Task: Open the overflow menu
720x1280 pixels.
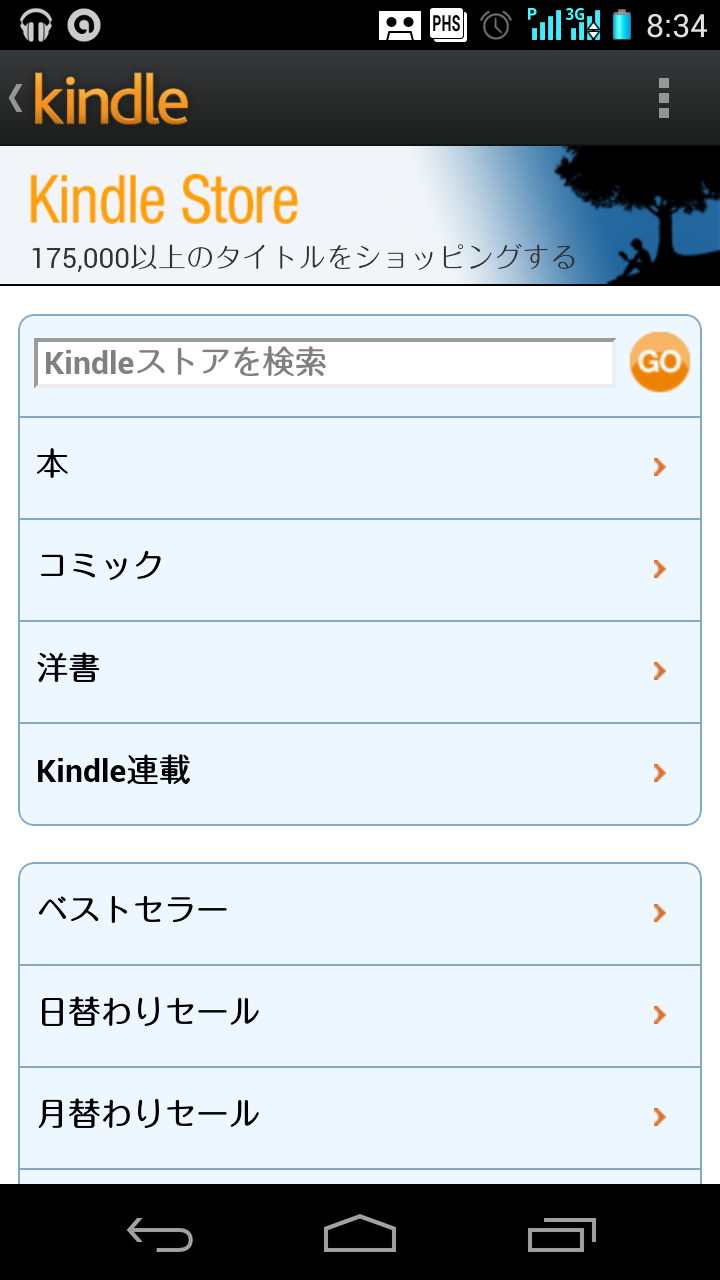Action: coord(663,98)
